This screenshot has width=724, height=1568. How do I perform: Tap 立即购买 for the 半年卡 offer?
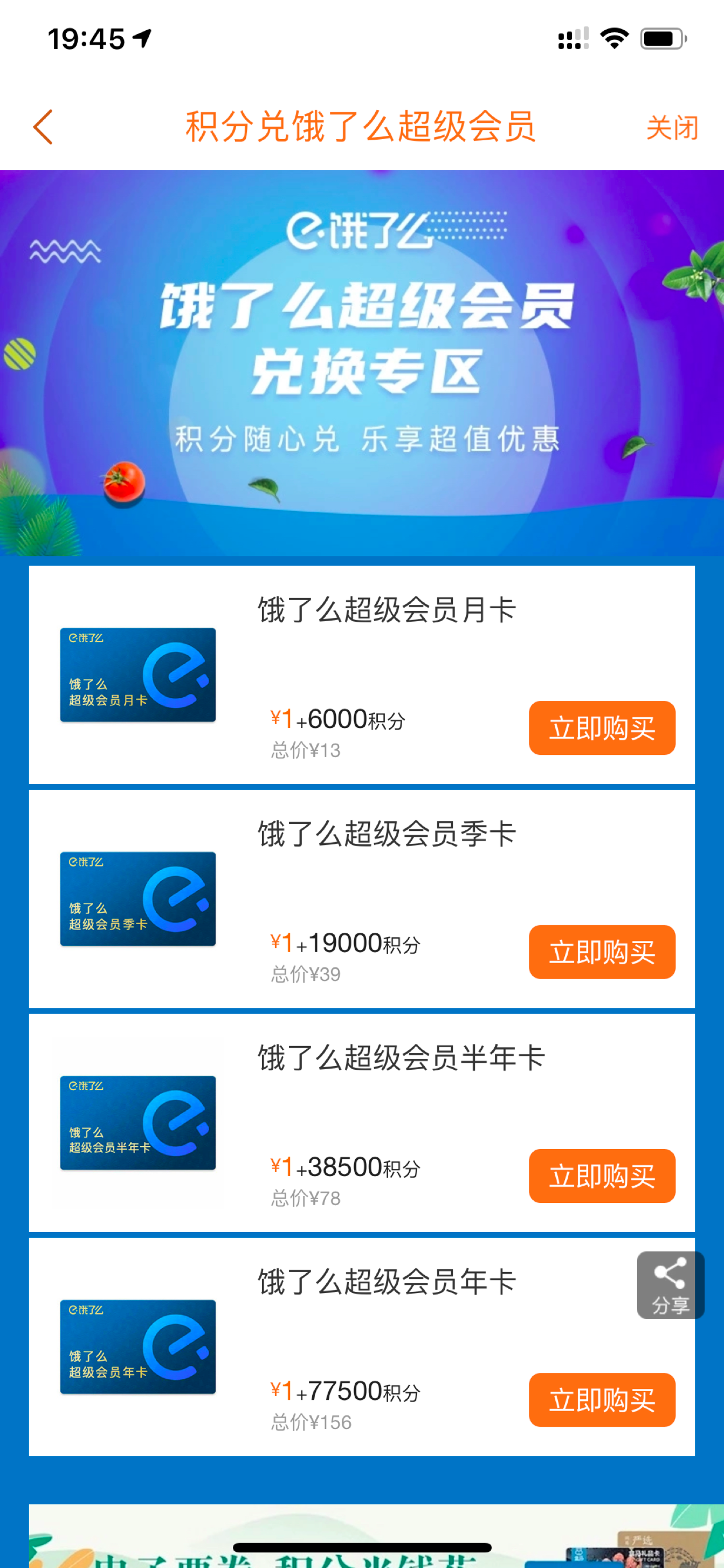click(x=601, y=1175)
